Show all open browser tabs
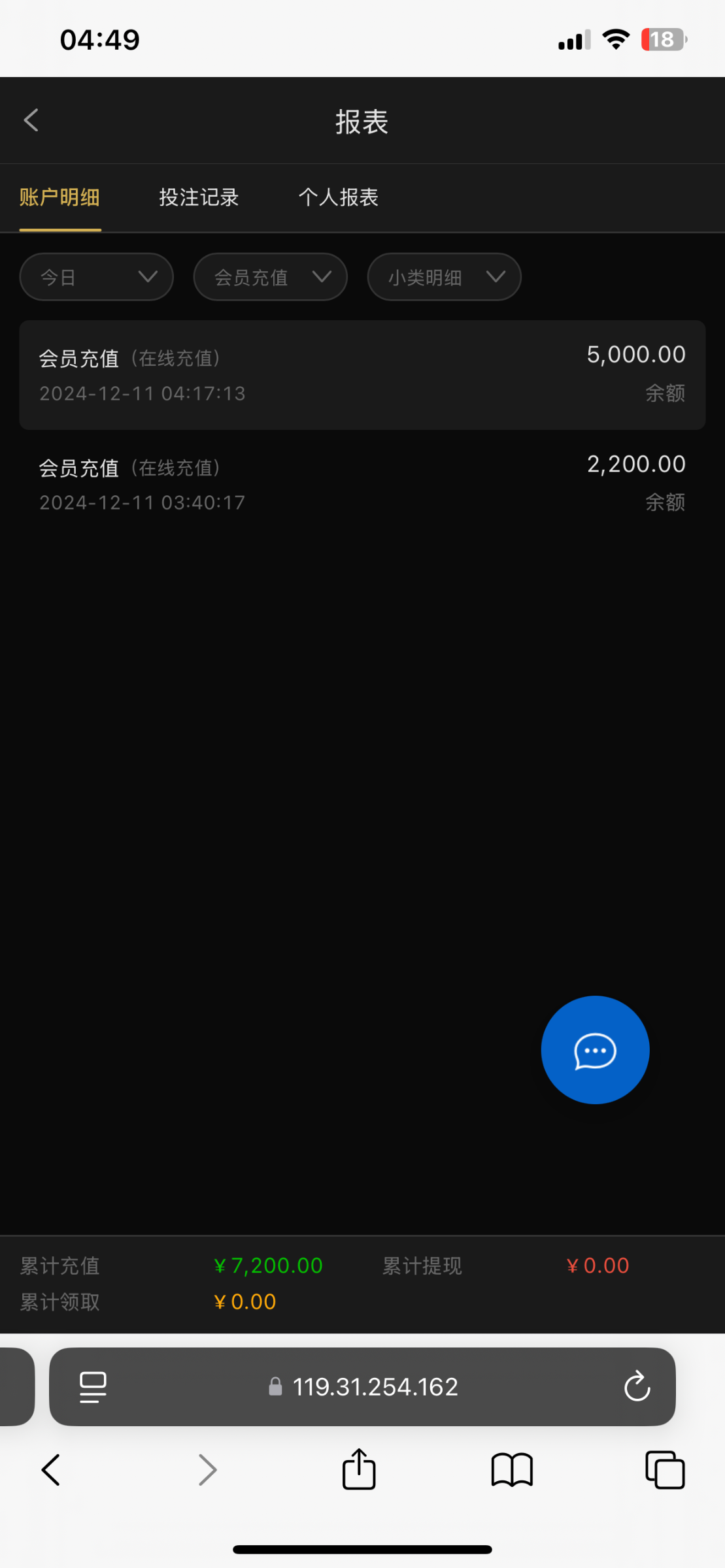The width and height of the screenshot is (725, 1568). 665,1470
